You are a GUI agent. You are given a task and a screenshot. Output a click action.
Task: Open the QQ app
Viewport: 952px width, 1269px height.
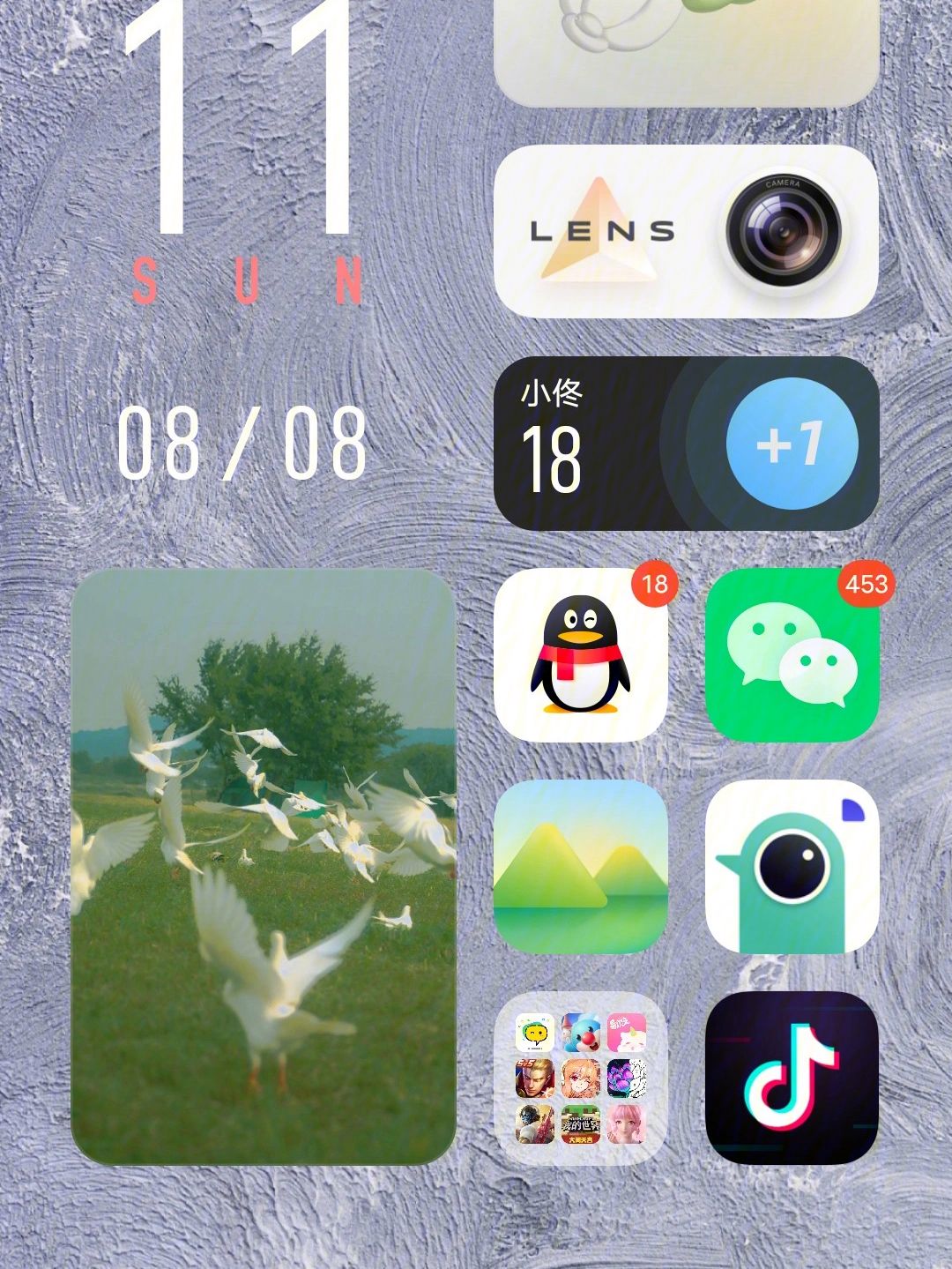(580, 654)
